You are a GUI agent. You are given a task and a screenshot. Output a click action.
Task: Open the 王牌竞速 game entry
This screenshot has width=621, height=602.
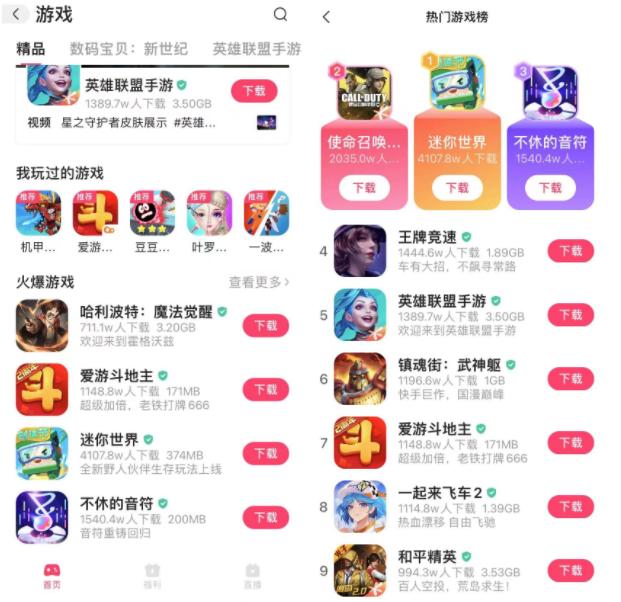click(x=432, y=251)
